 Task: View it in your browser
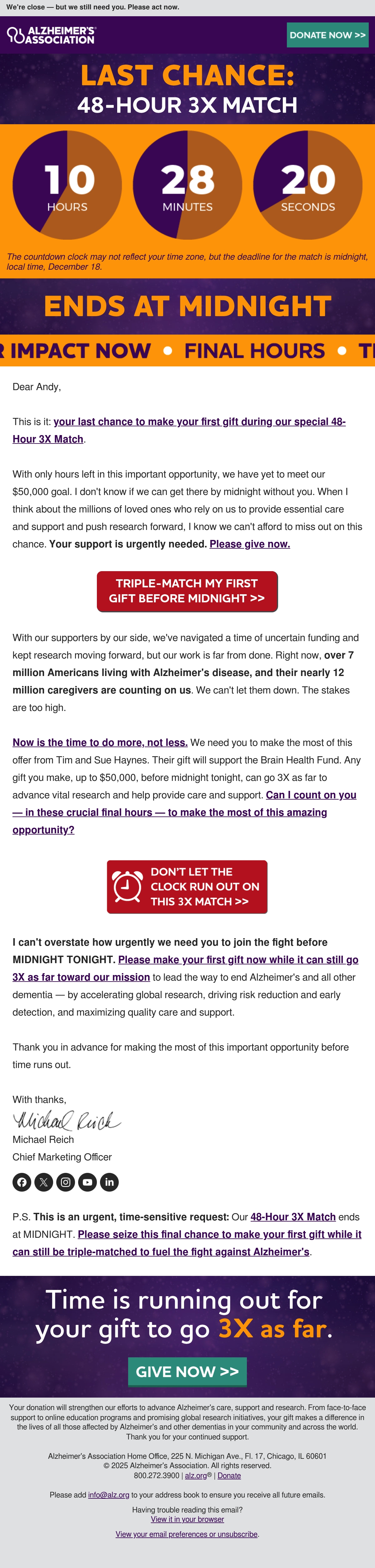coord(187,1519)
